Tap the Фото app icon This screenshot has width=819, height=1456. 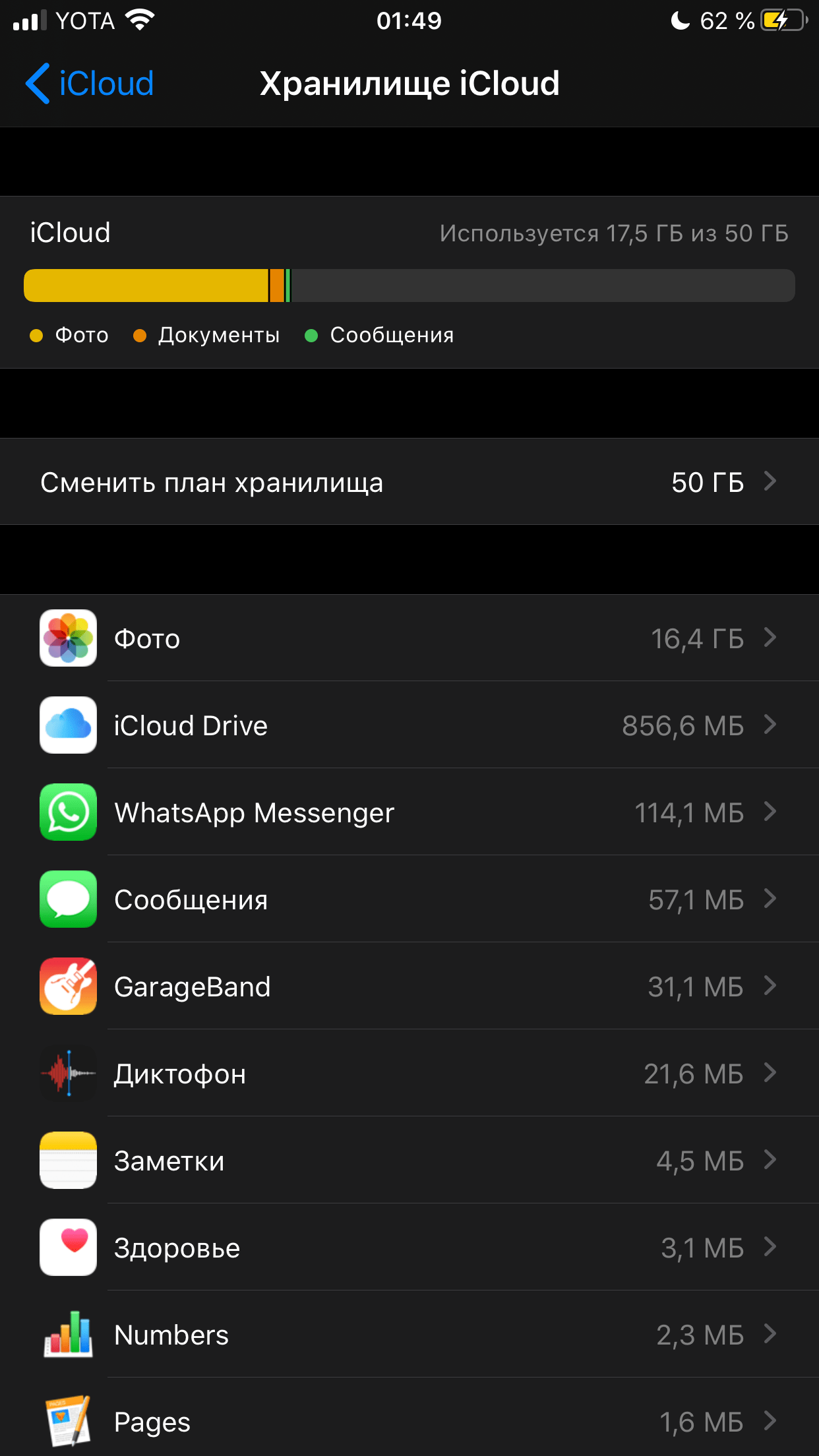[x=68, y=638]
